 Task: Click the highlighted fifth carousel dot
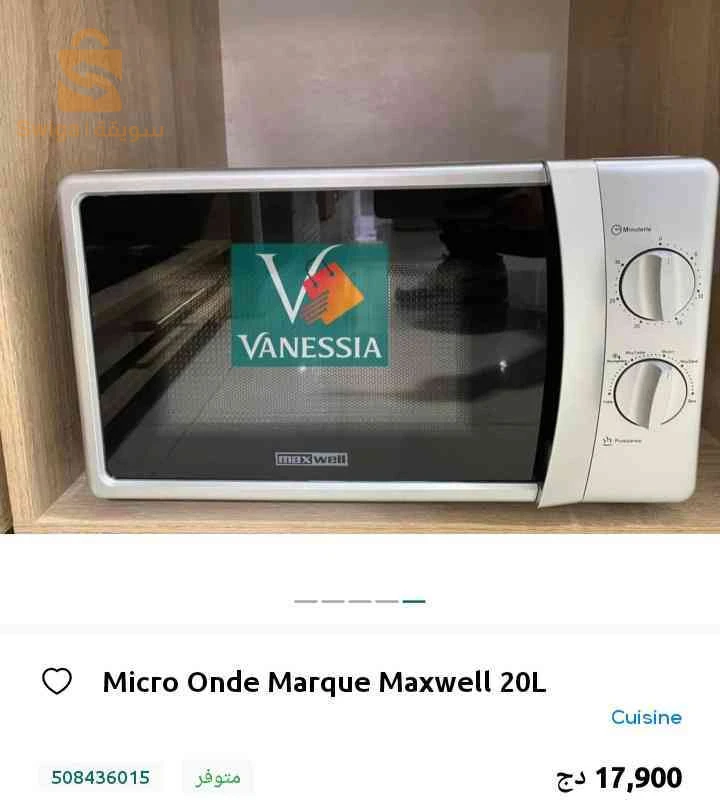coord(412,603)
